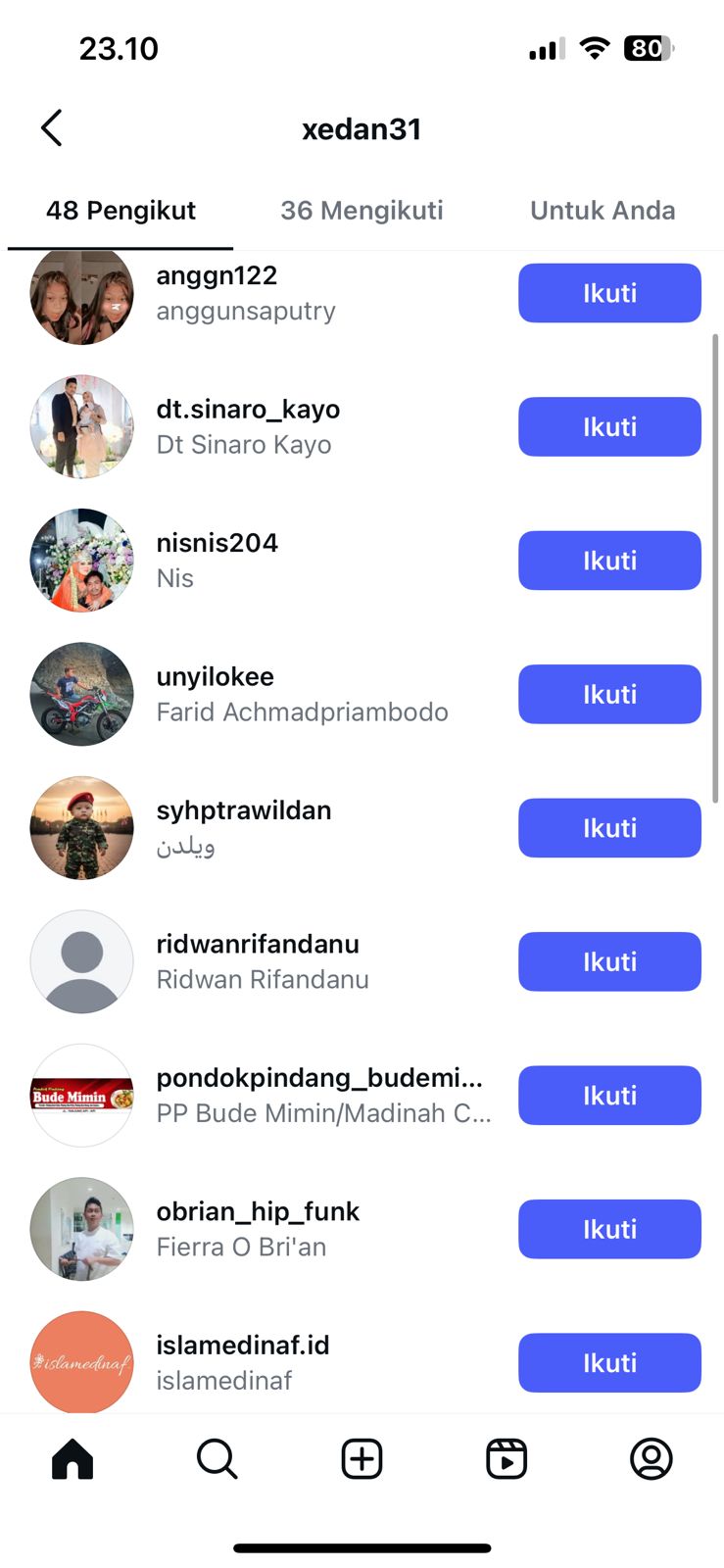Hit Ikuti beside unyilokee
The height and width of the screenshot is (1568, 724).
click(x=608, y=695)
